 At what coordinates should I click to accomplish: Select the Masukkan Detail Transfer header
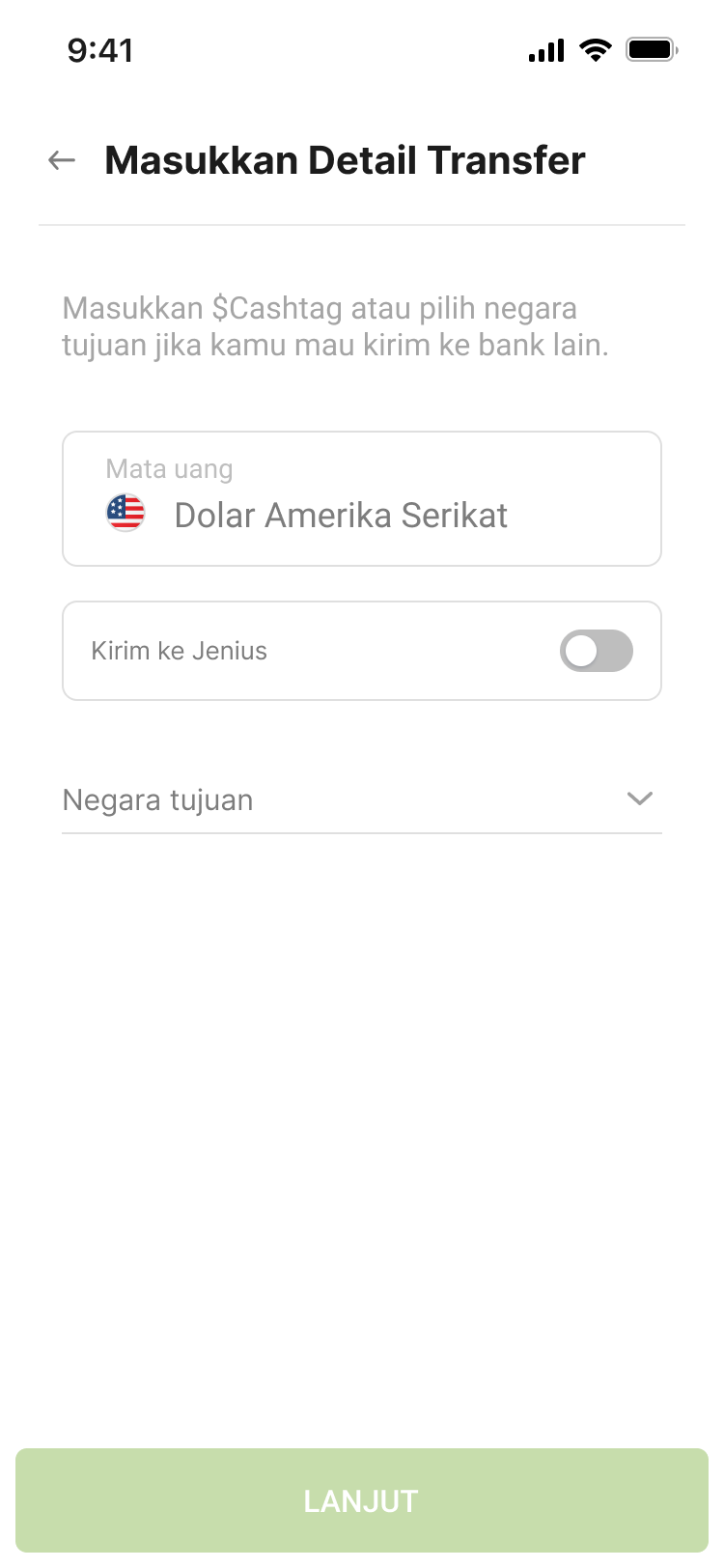(x=345, y=160)
